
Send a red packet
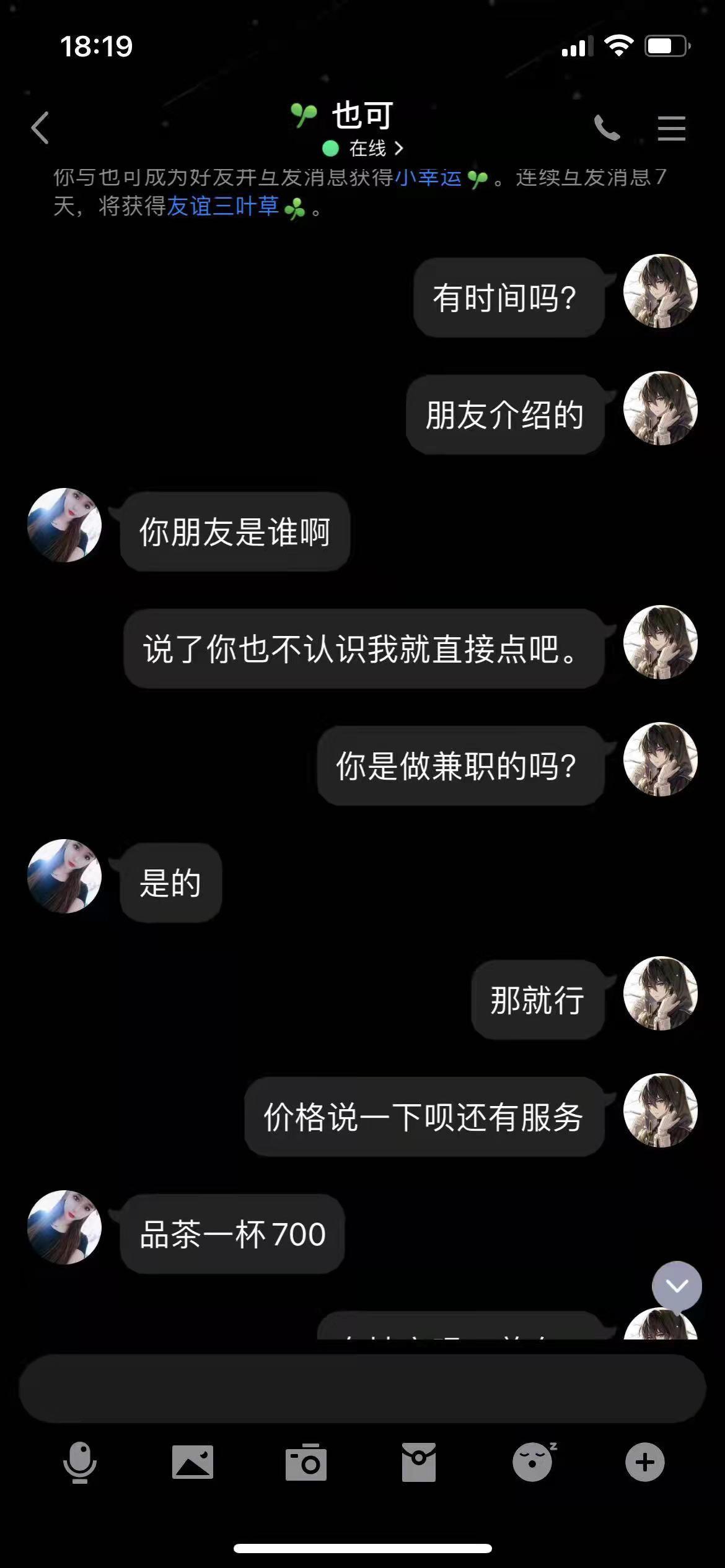419,1462
